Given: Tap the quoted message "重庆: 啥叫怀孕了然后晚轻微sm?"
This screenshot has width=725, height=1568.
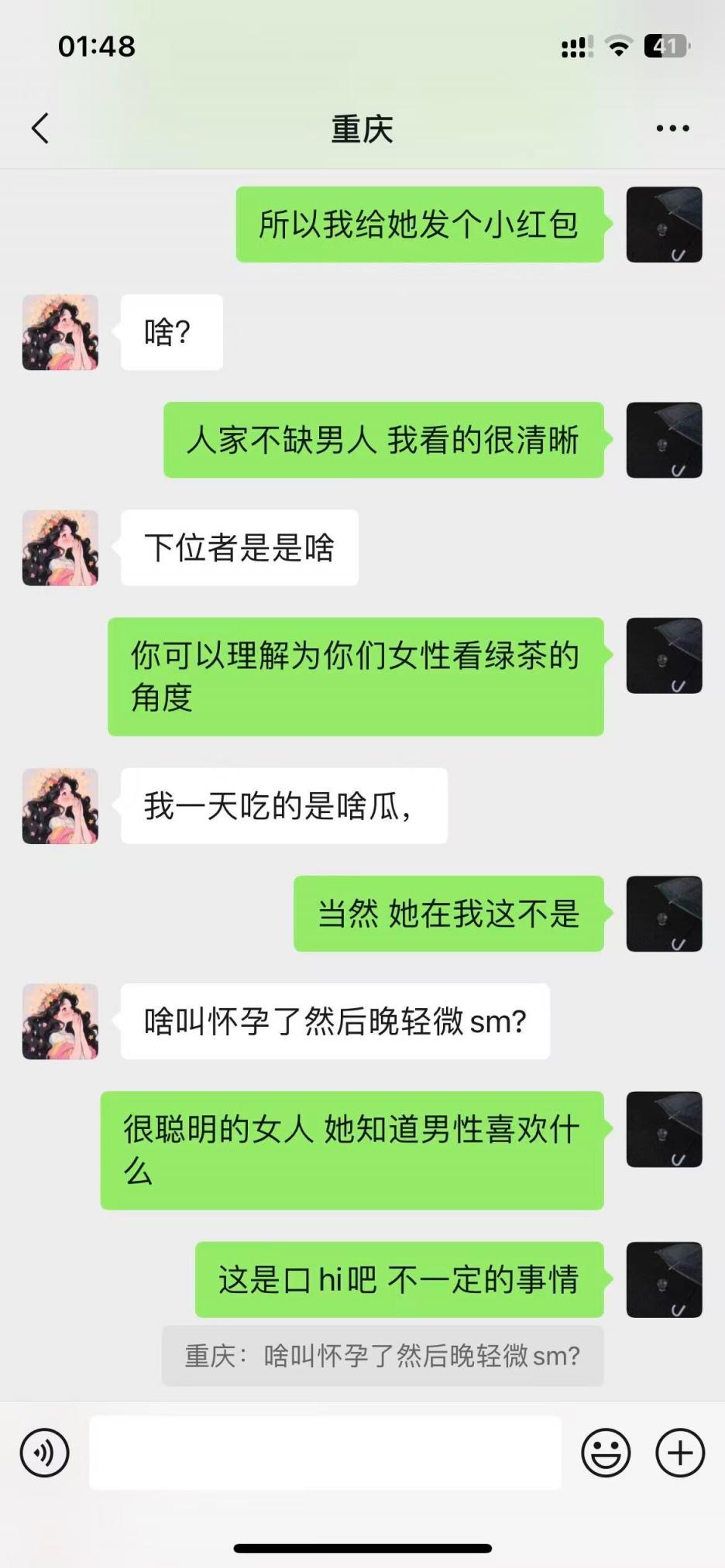Looking at the screenshot, I should (383, 1356).
